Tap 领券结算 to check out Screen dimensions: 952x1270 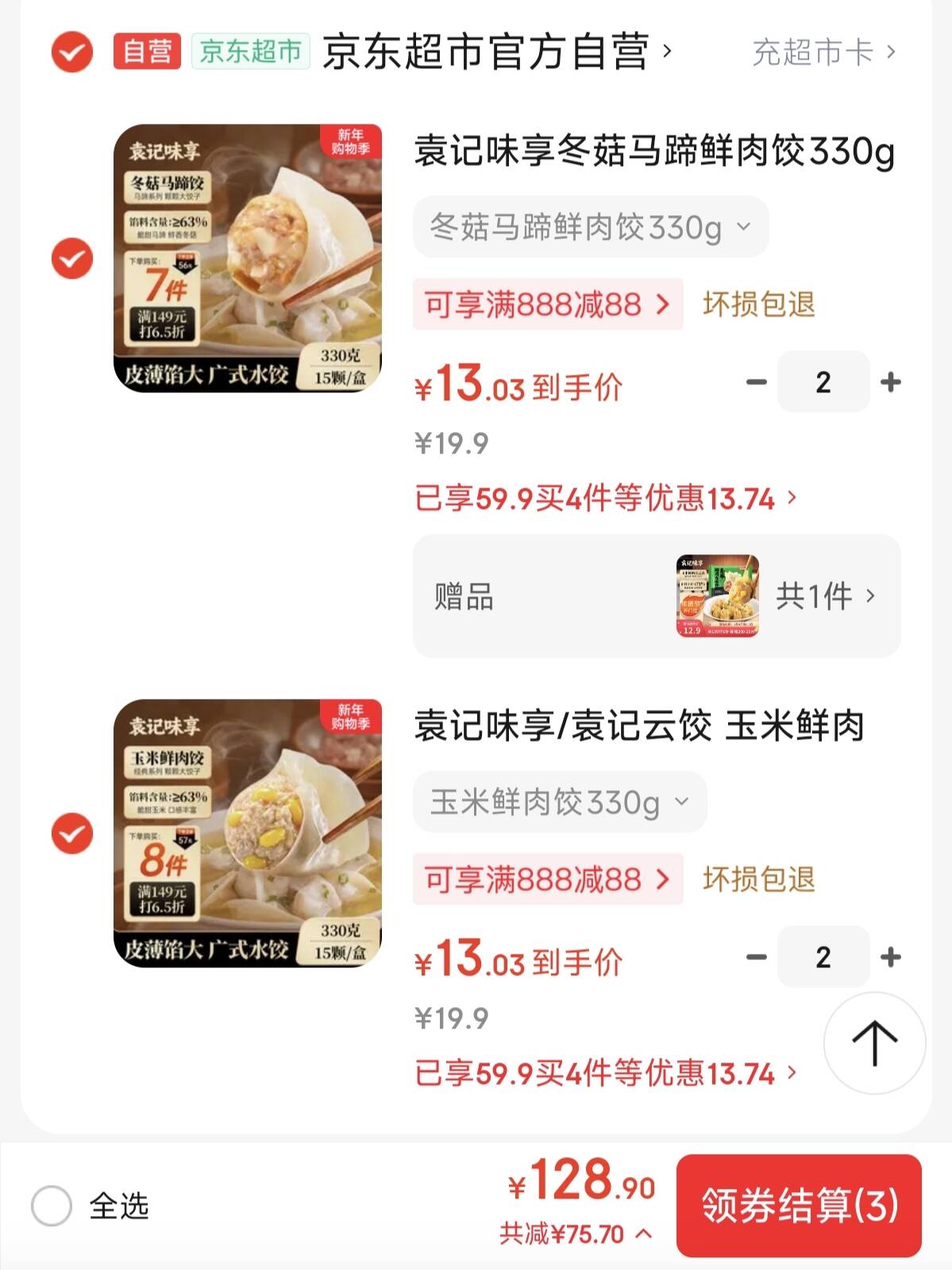point(799,1206)
